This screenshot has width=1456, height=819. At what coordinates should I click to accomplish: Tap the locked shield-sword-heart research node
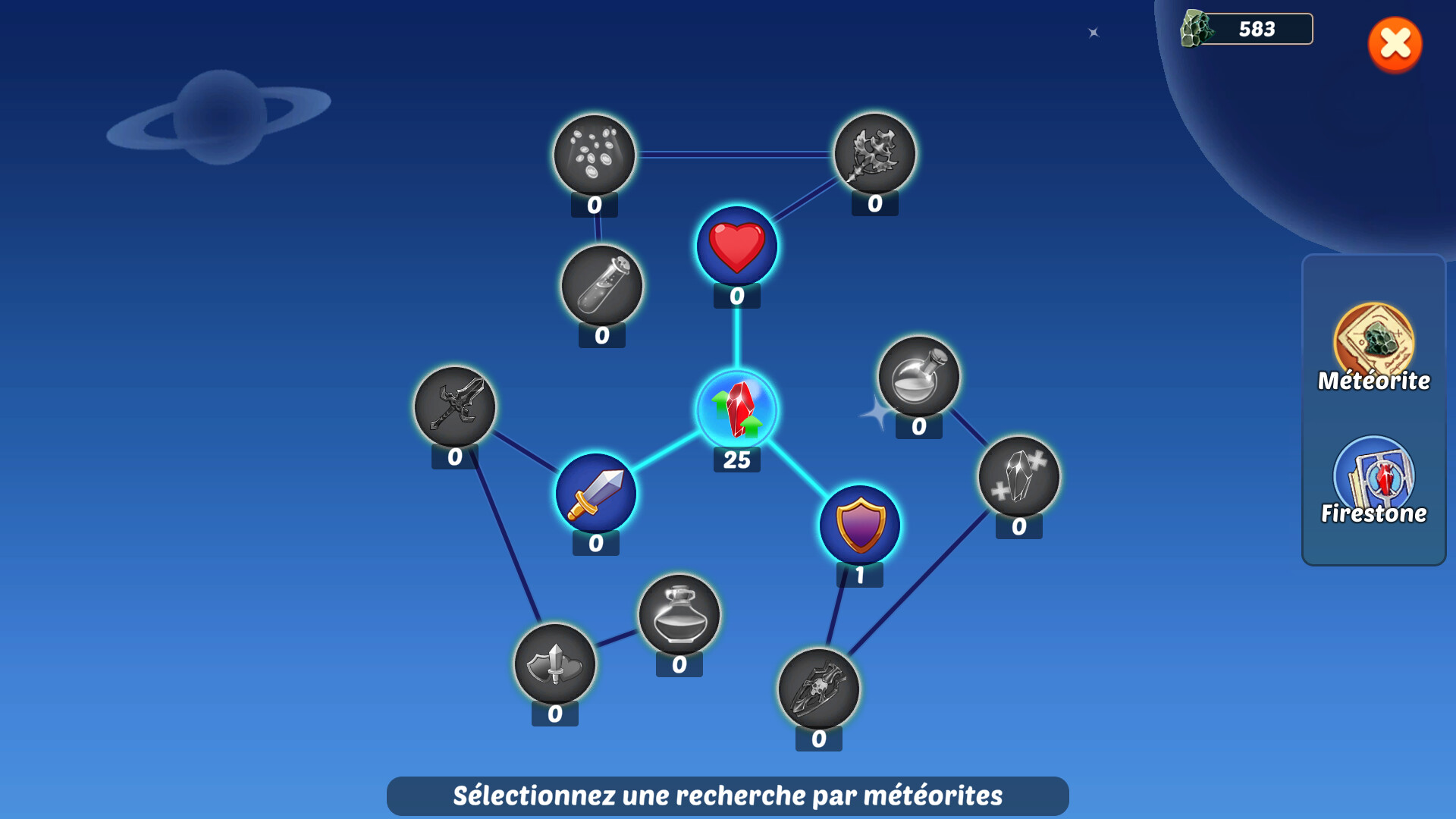pyautogui.click(x=554, y=665)
